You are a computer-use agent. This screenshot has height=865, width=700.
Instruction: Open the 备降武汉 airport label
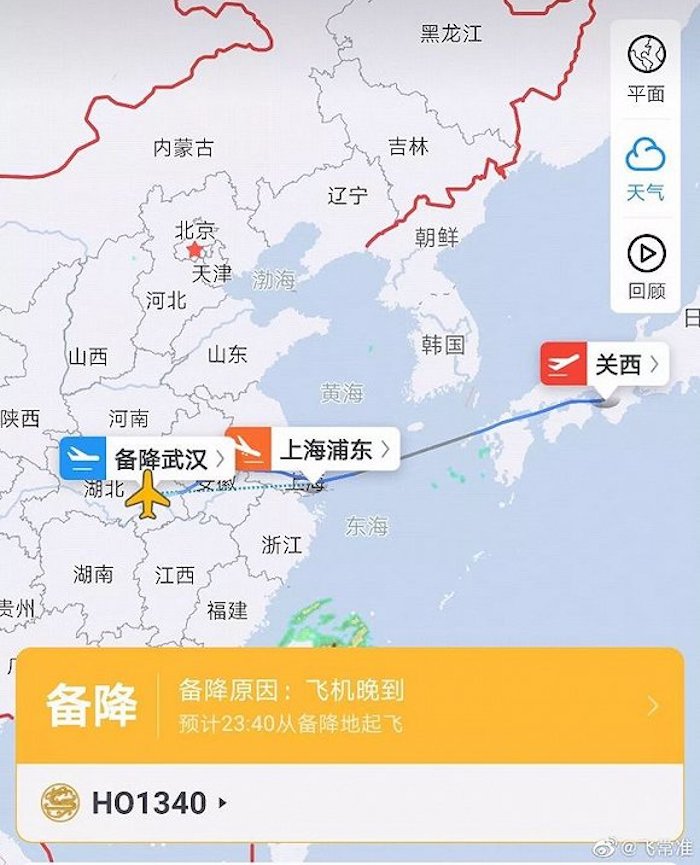147,459
